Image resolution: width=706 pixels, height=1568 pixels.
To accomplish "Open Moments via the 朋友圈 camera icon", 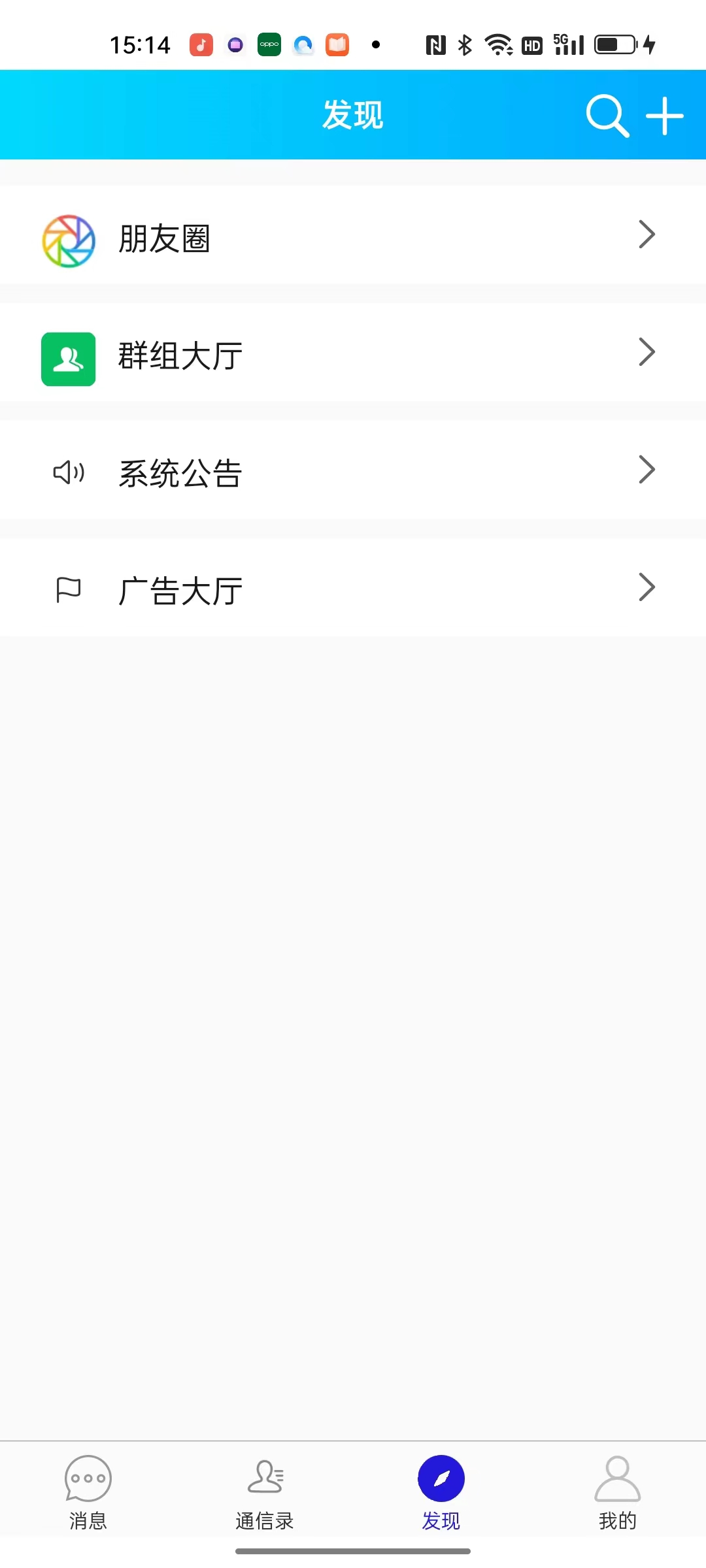I will pos(68,240).
